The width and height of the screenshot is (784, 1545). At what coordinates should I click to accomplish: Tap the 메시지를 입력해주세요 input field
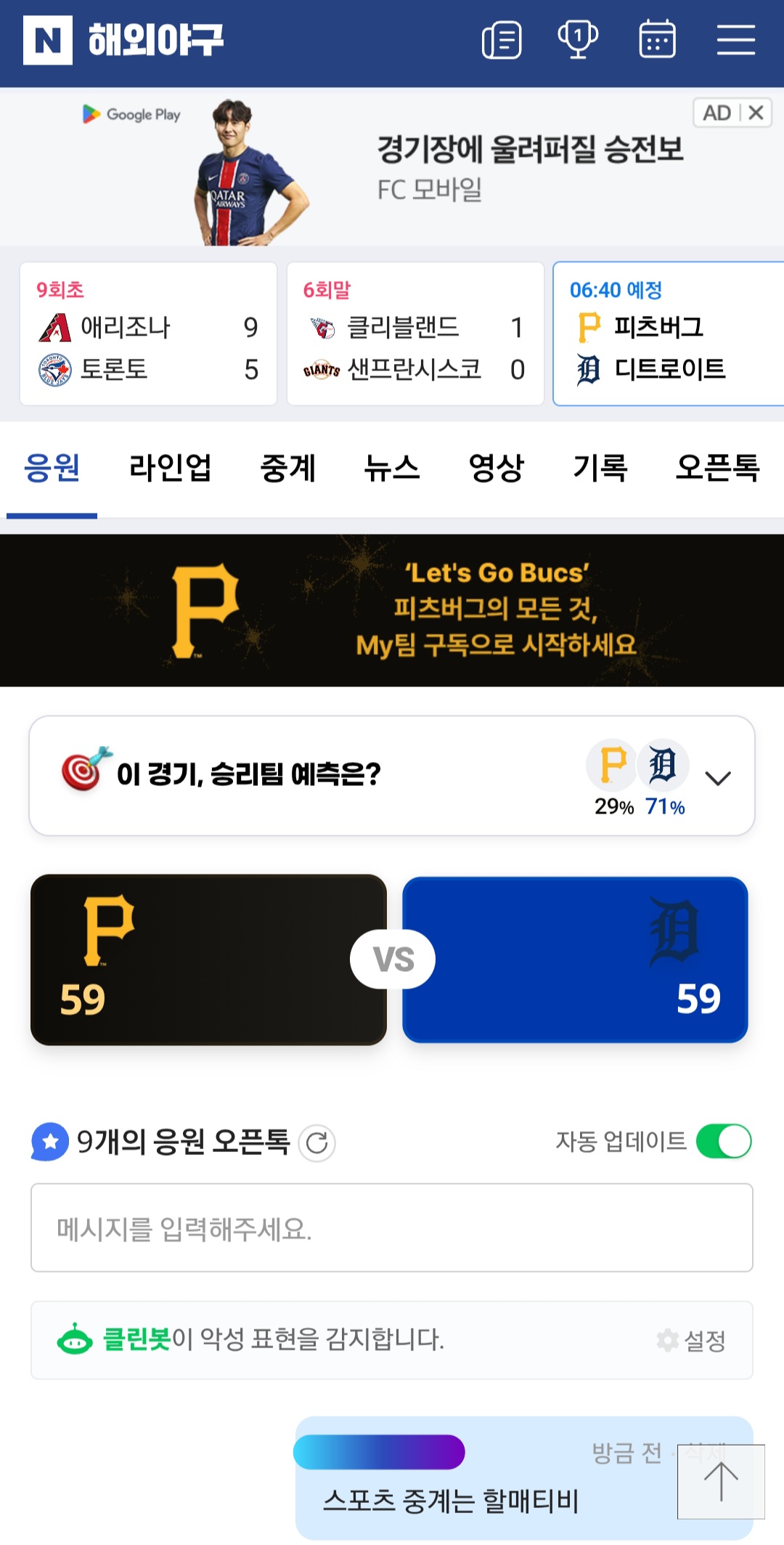point(392,1228)
